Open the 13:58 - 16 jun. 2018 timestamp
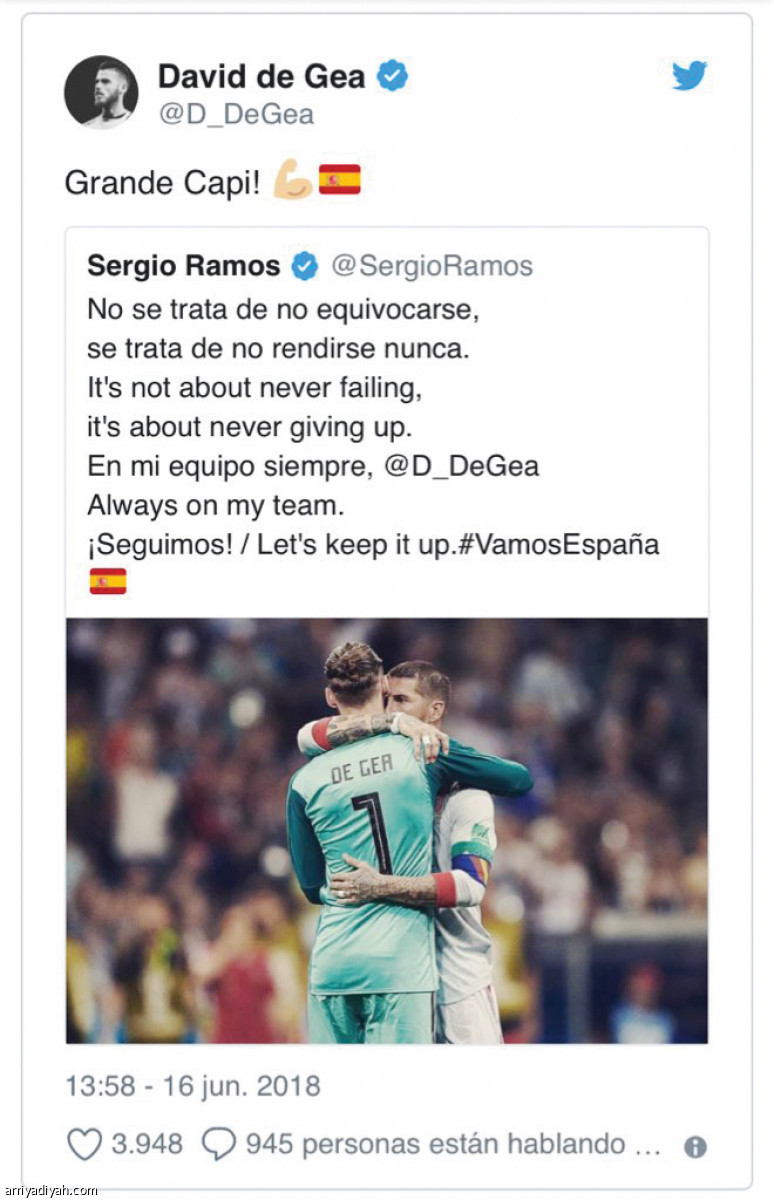Image resolution: width=774 pixels, height=1200 pixels. tap(193, 1086)
